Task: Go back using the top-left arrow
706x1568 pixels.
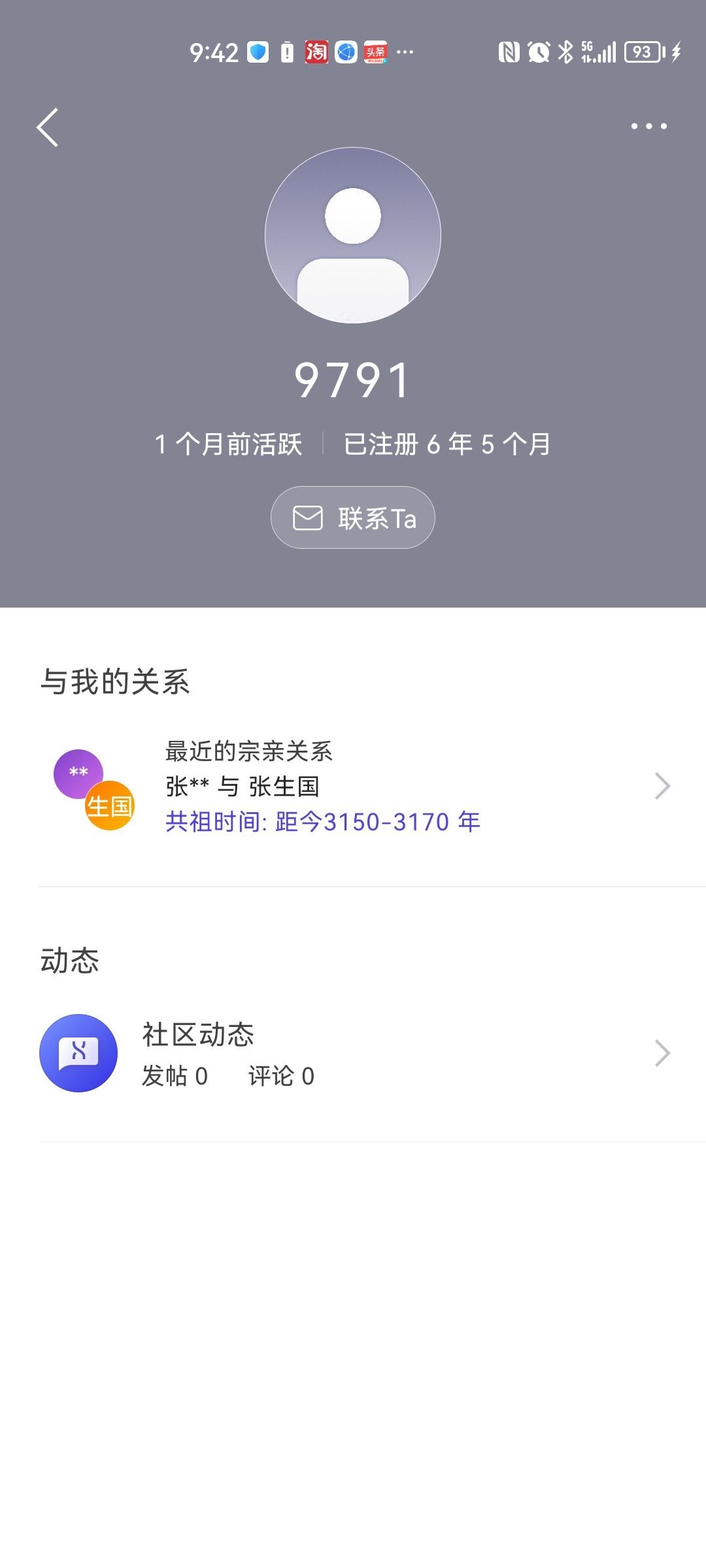Action: coord(47,127)
